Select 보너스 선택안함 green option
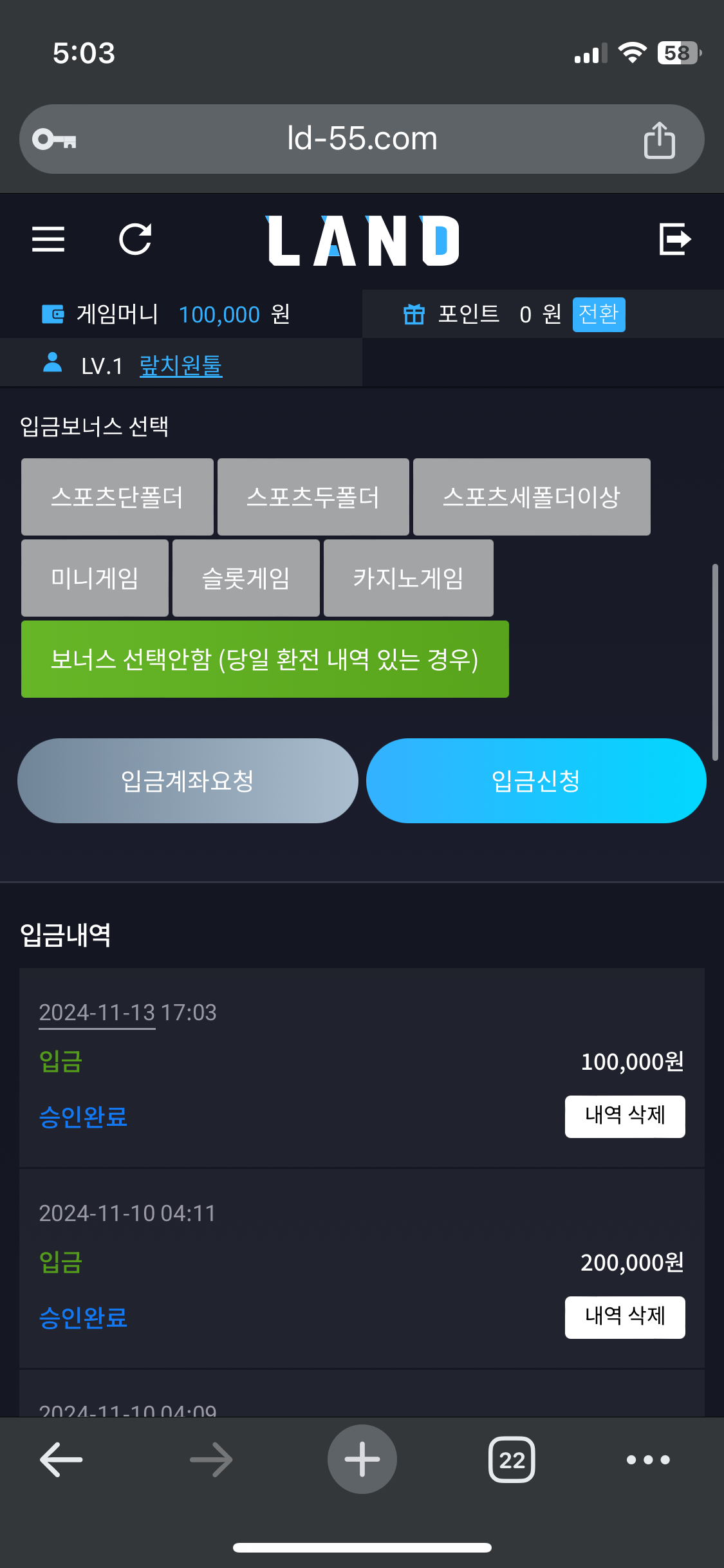 pyautogui.click(x=265, y=659)
